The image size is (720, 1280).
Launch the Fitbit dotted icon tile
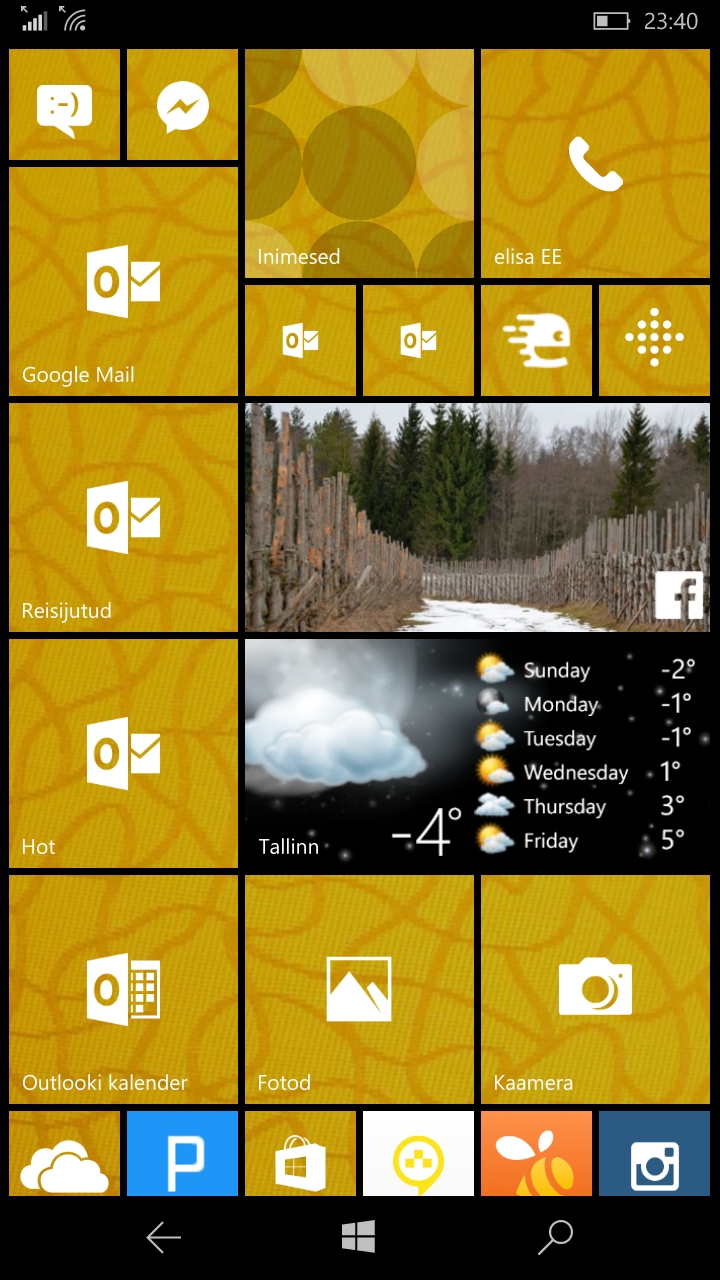654,341
